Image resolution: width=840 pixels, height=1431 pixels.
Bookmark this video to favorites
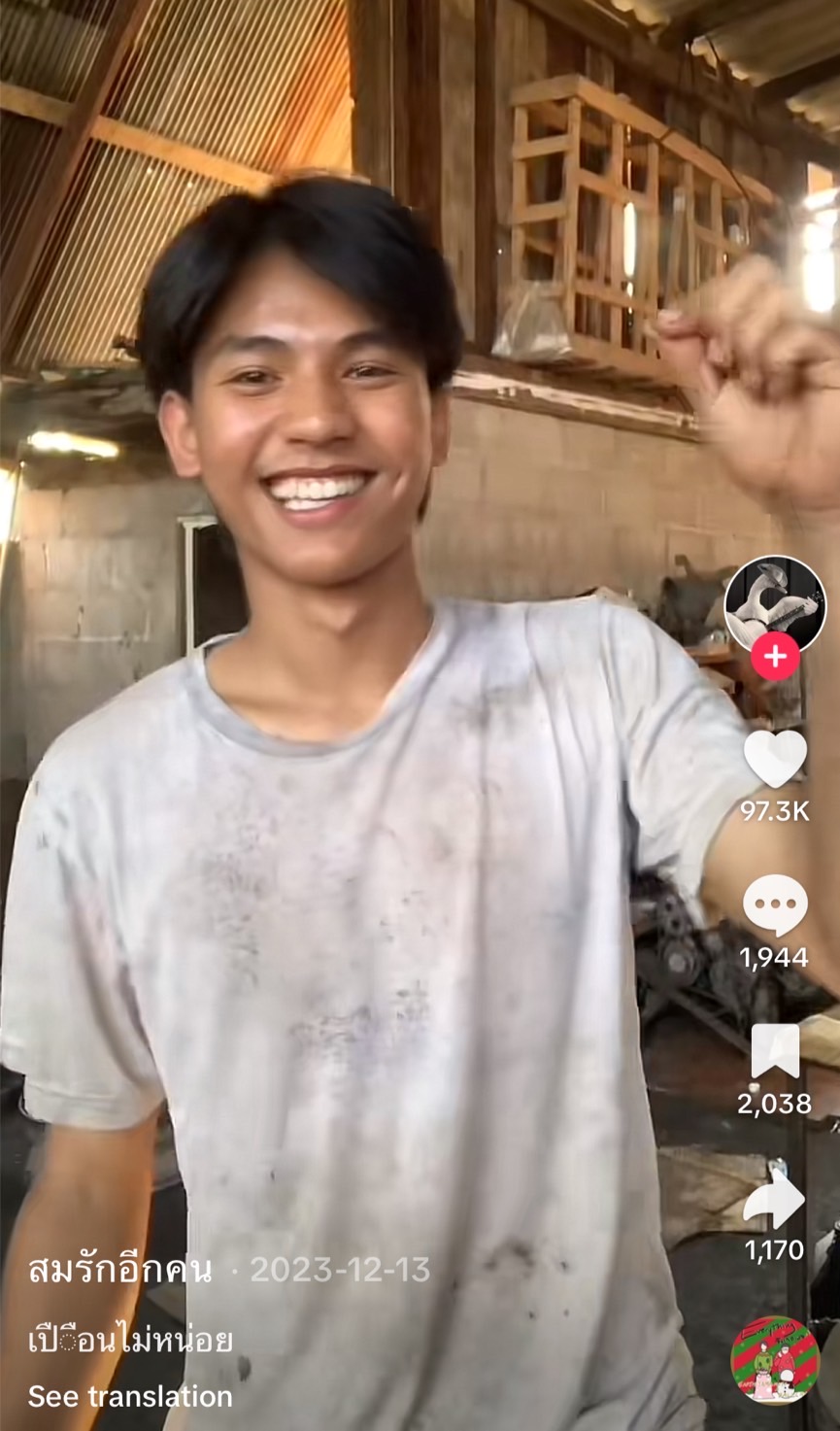coord(775,1051)
